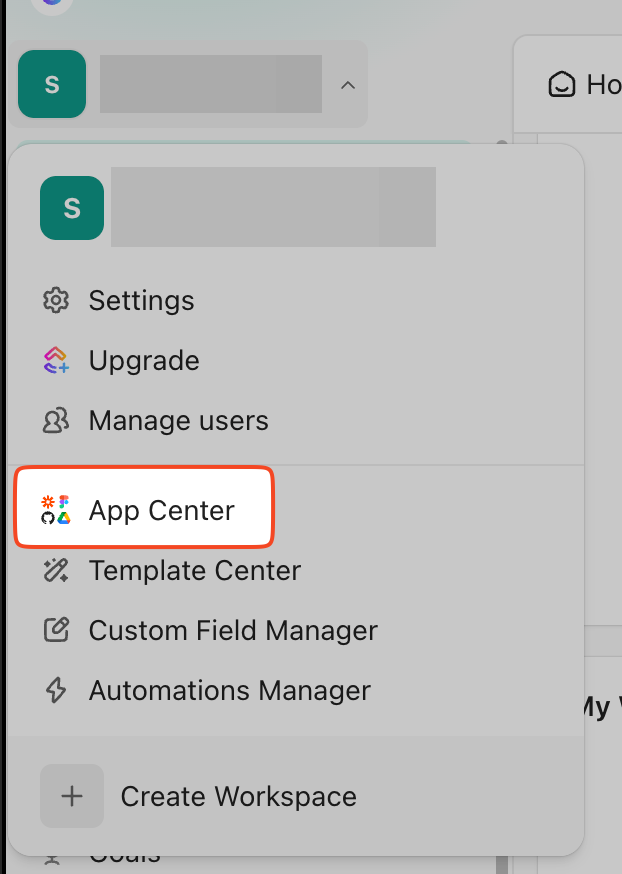The width and height of the screenshot is (622, 874).
Task: Collapse the workspace switcher dropdown
Action: pyautogui.click(x=347, y=85)
